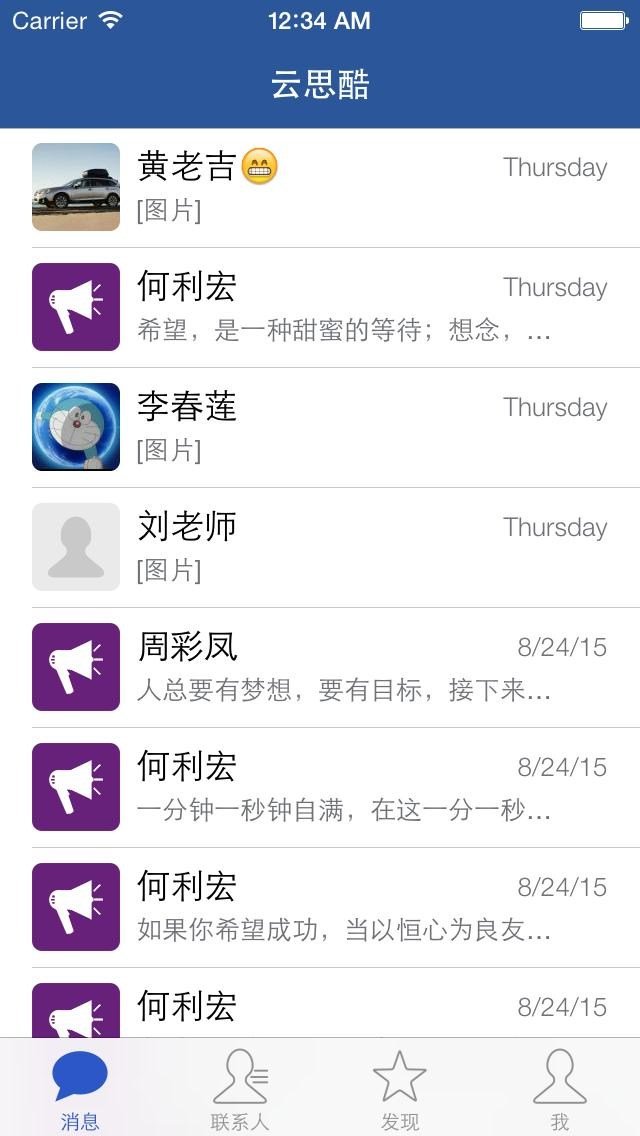Open the message from 周彩凤
Viewport: 640px width, 1136px height.
coord(320,668)
